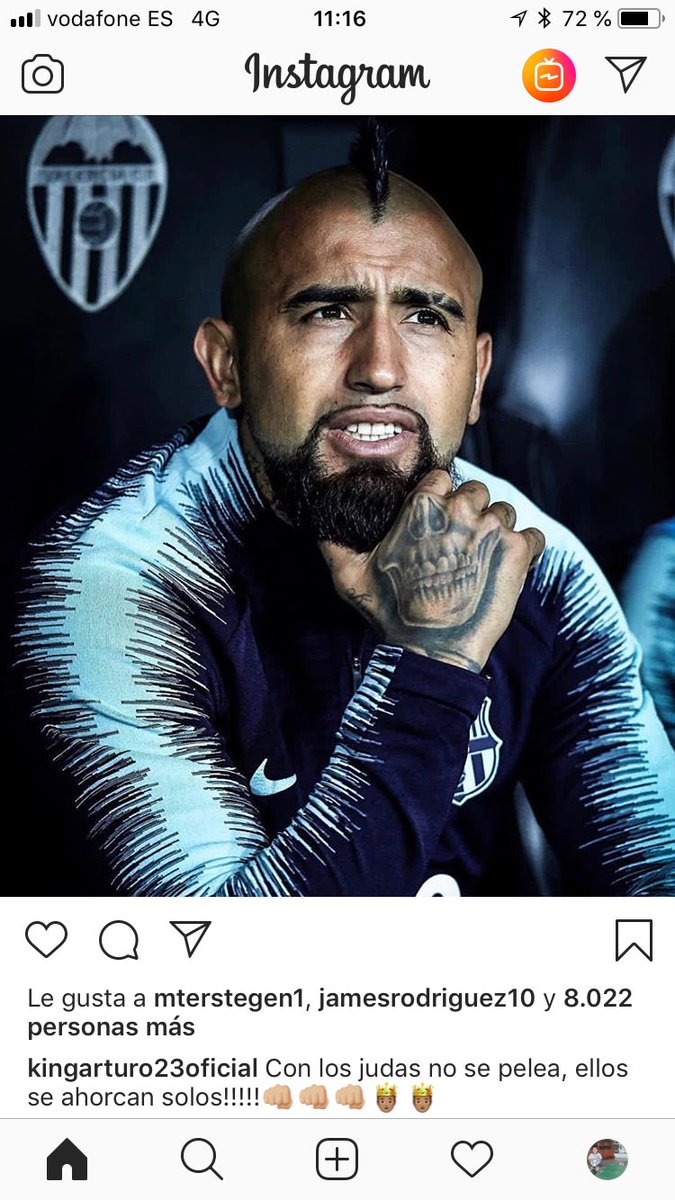The height and width of the screenshot is (1200, 675).
Task: Open the camera in the top bar
Action: tap(43, 76)
